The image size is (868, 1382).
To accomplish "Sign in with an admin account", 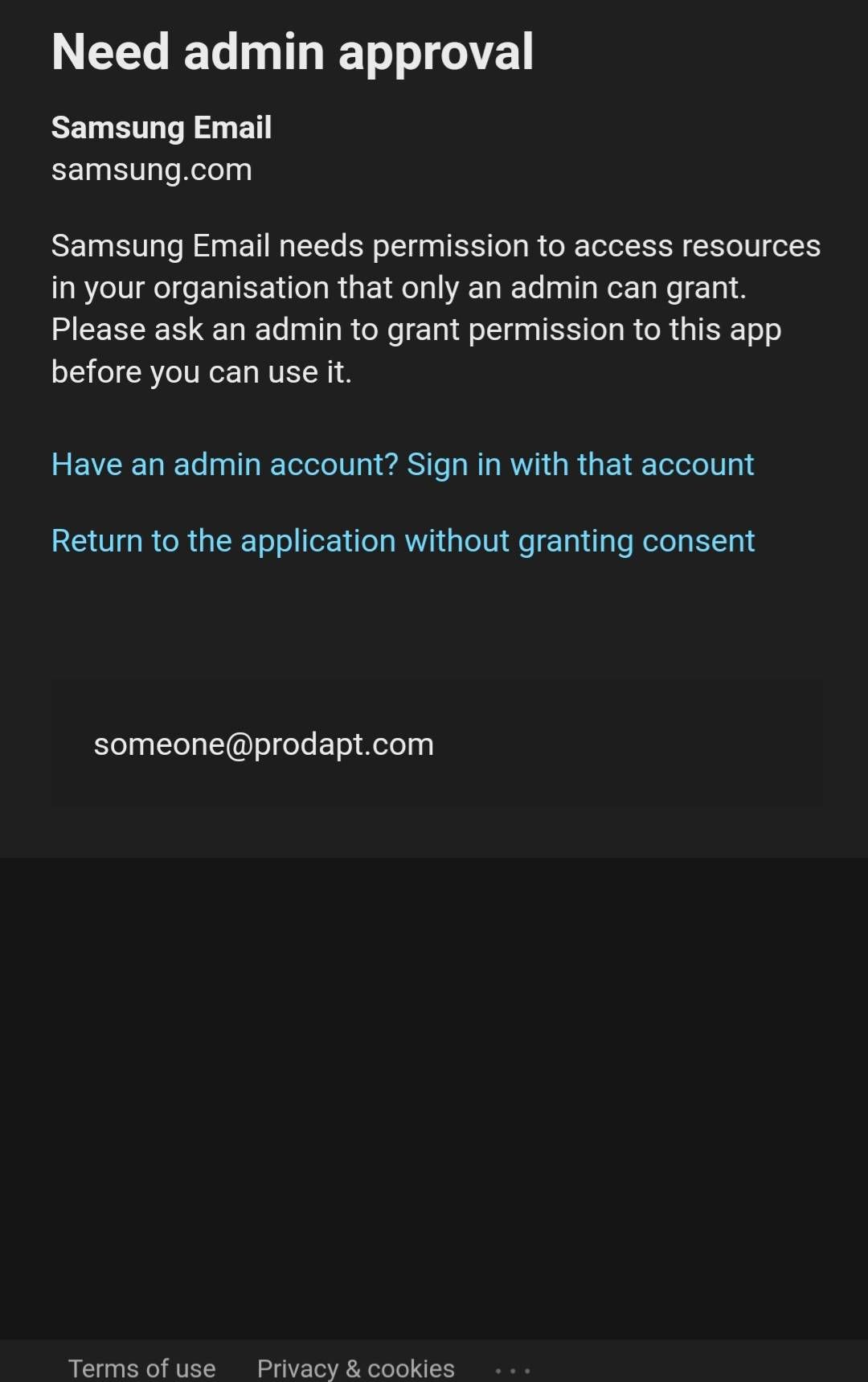I will (x=402, y=465).
